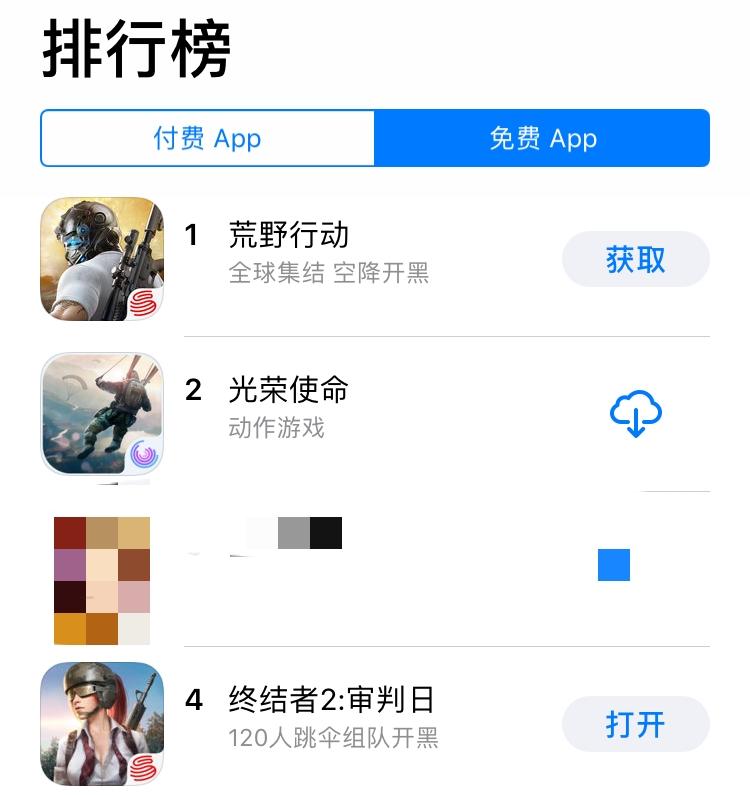Image resolution: width=750 pixels, height=795 pixels.
Task: Open the 终结者2:审判日 app listing
Action: click(x=331, y=699)
